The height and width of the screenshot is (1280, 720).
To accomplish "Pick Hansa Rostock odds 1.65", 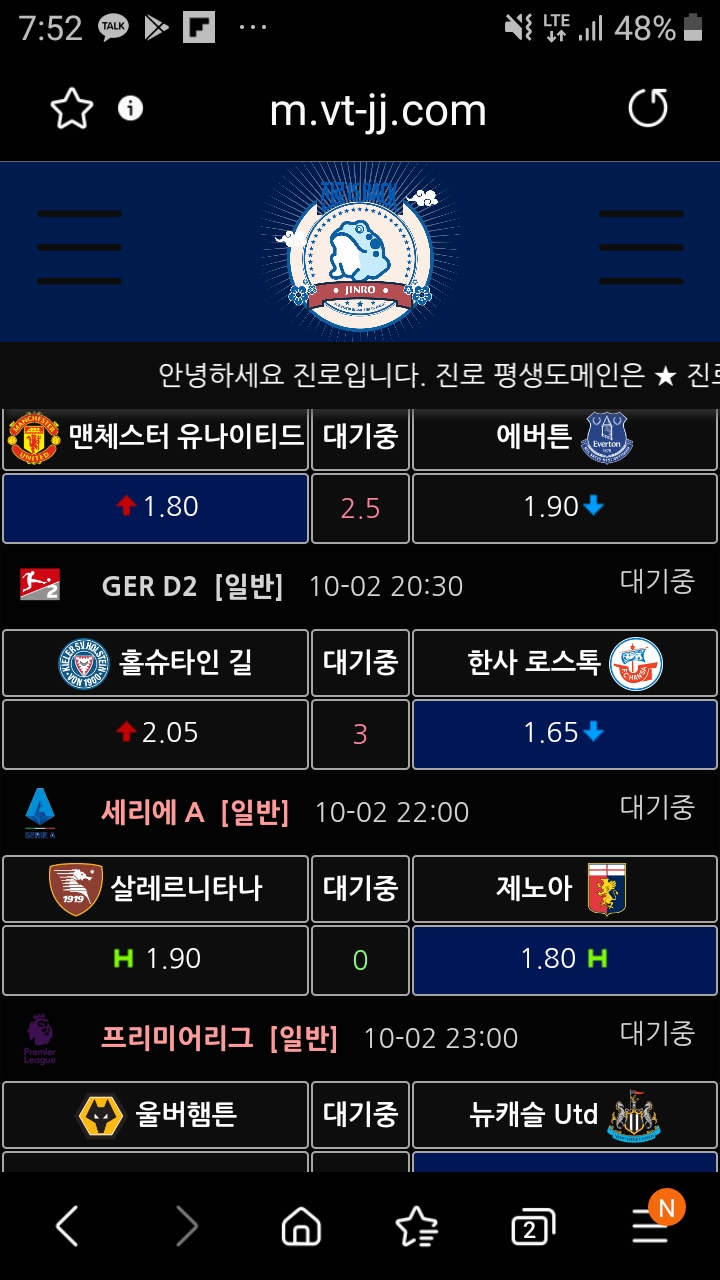I will (x=564, y=733).
